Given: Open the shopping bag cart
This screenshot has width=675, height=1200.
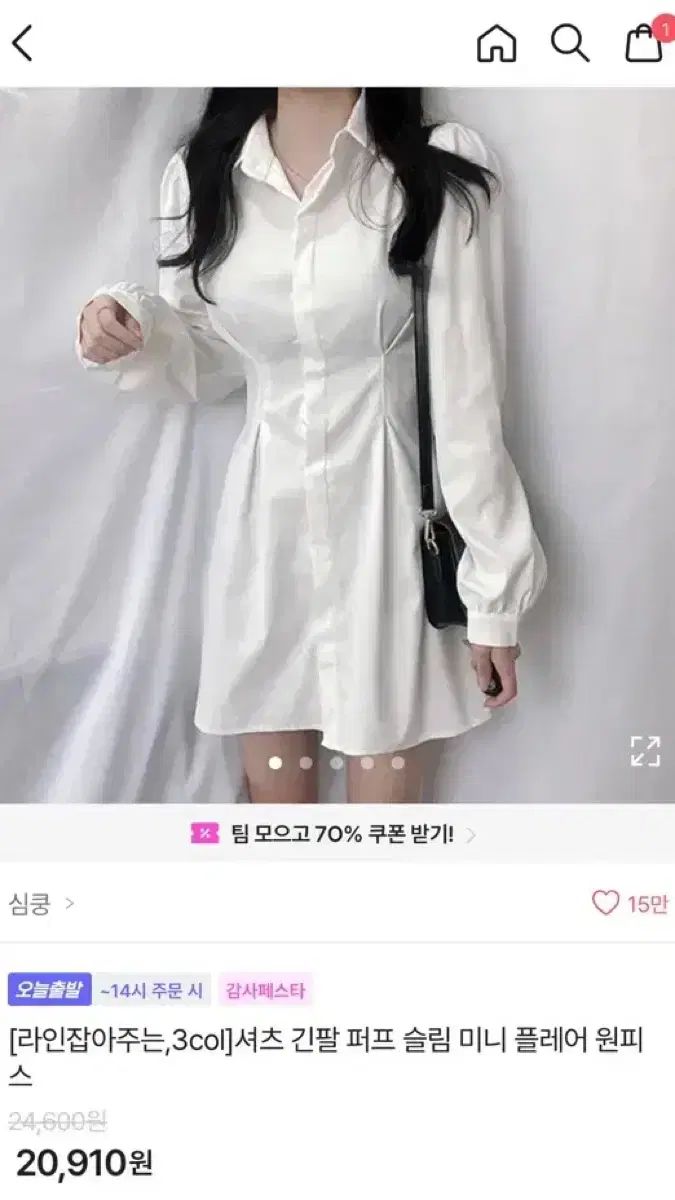Looking at the screenshot, I should coord(644,43).
